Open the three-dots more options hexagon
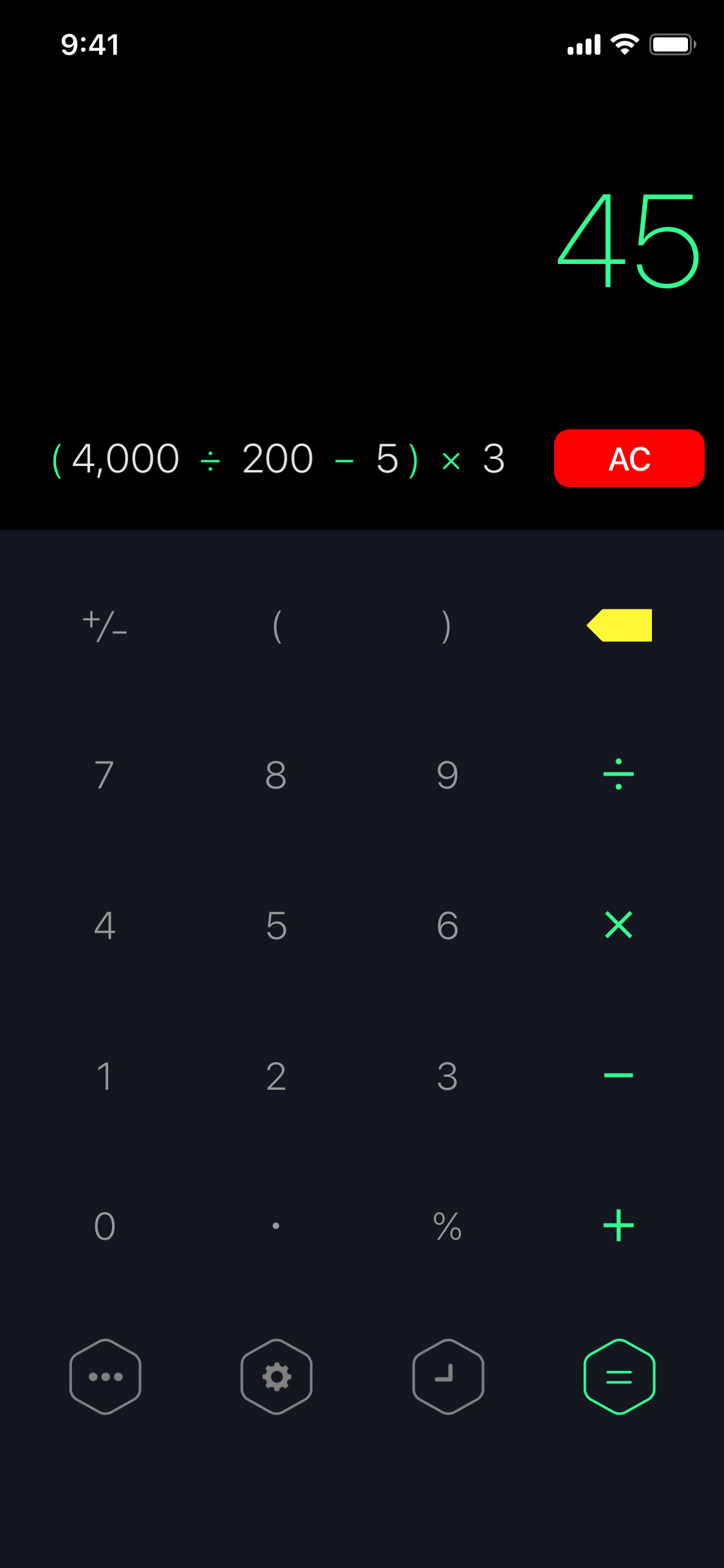The image size is (724, 1568). [105, 1376]
